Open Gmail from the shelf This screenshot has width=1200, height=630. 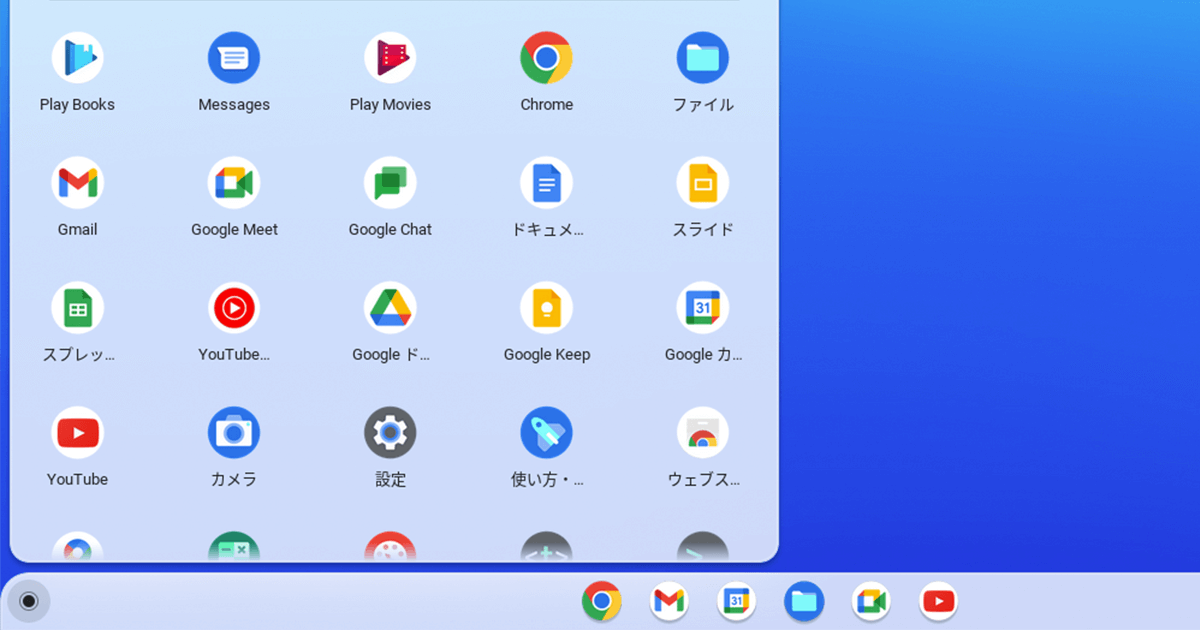point(669,601)
